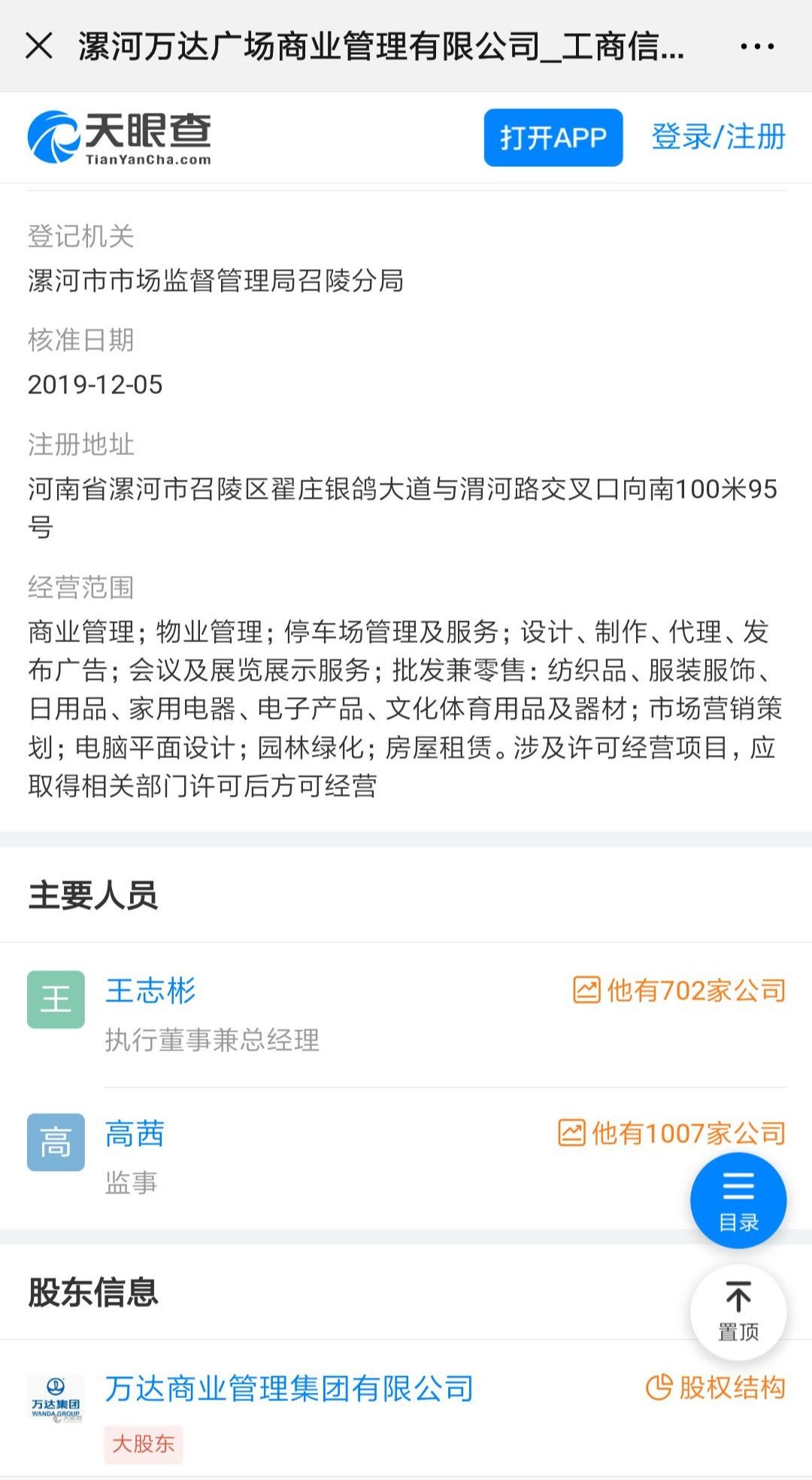
Task: Close the webpage with the X icon
Action: pyautogui.click(x=39, y=46)
